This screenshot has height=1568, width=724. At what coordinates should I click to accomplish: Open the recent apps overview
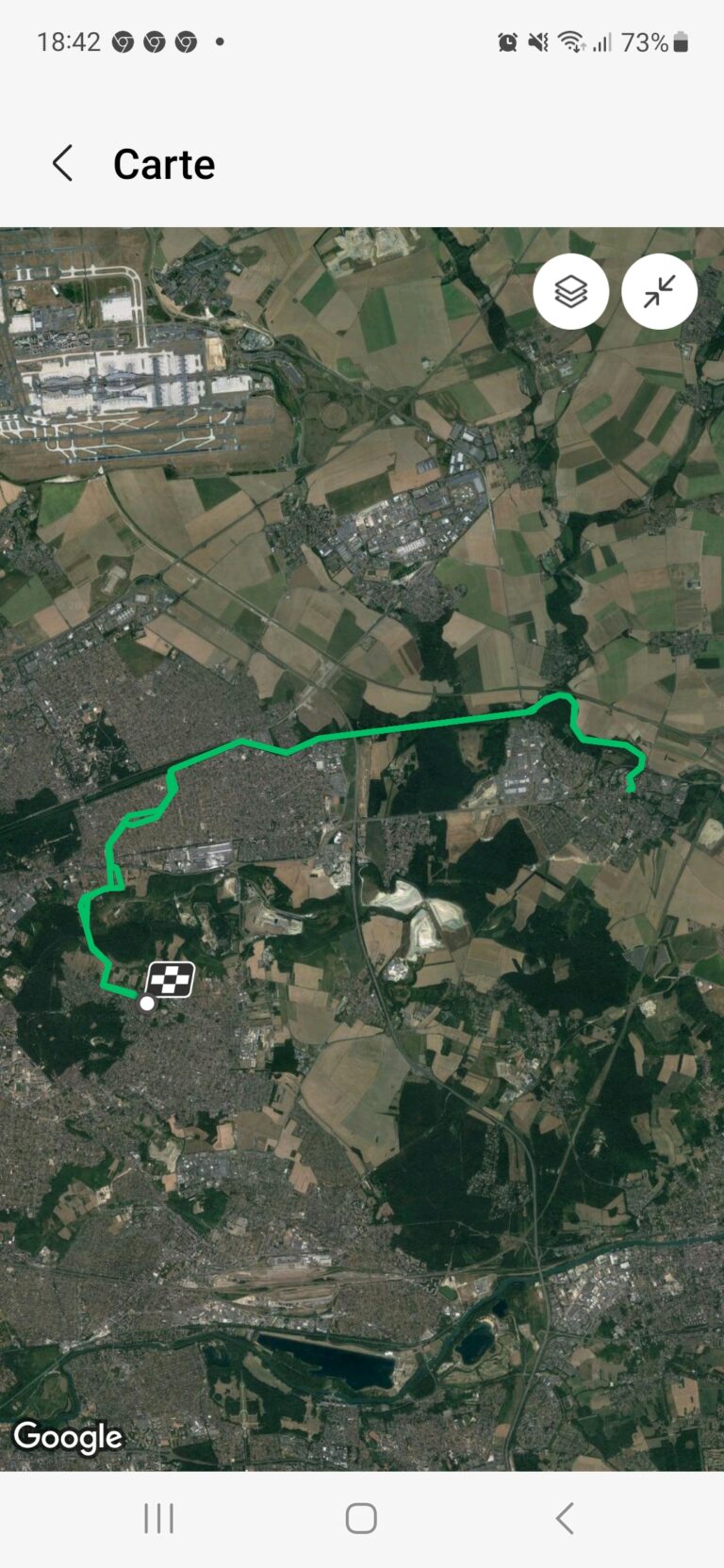[x=158, y=1518]
